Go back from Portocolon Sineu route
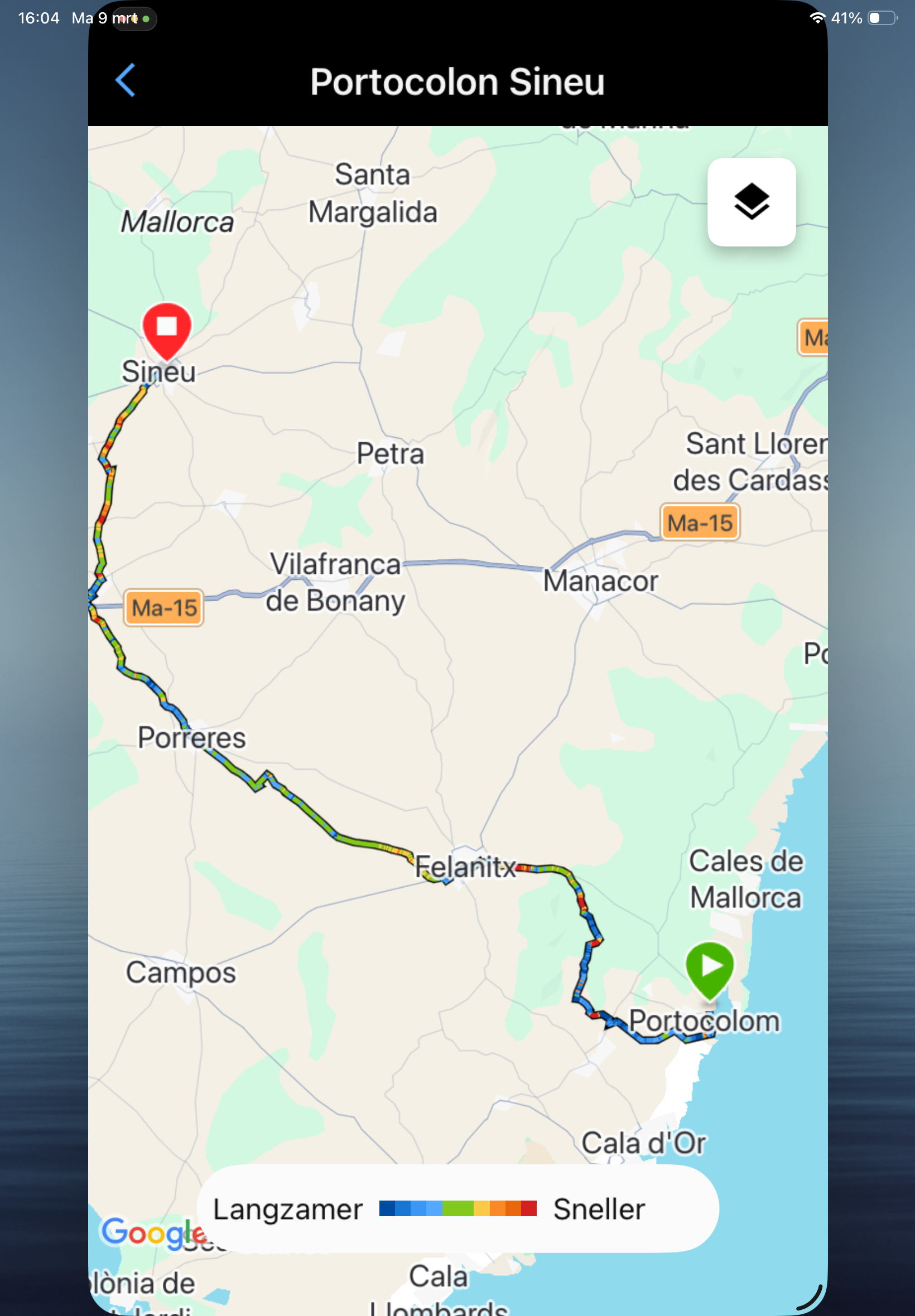 126,80
